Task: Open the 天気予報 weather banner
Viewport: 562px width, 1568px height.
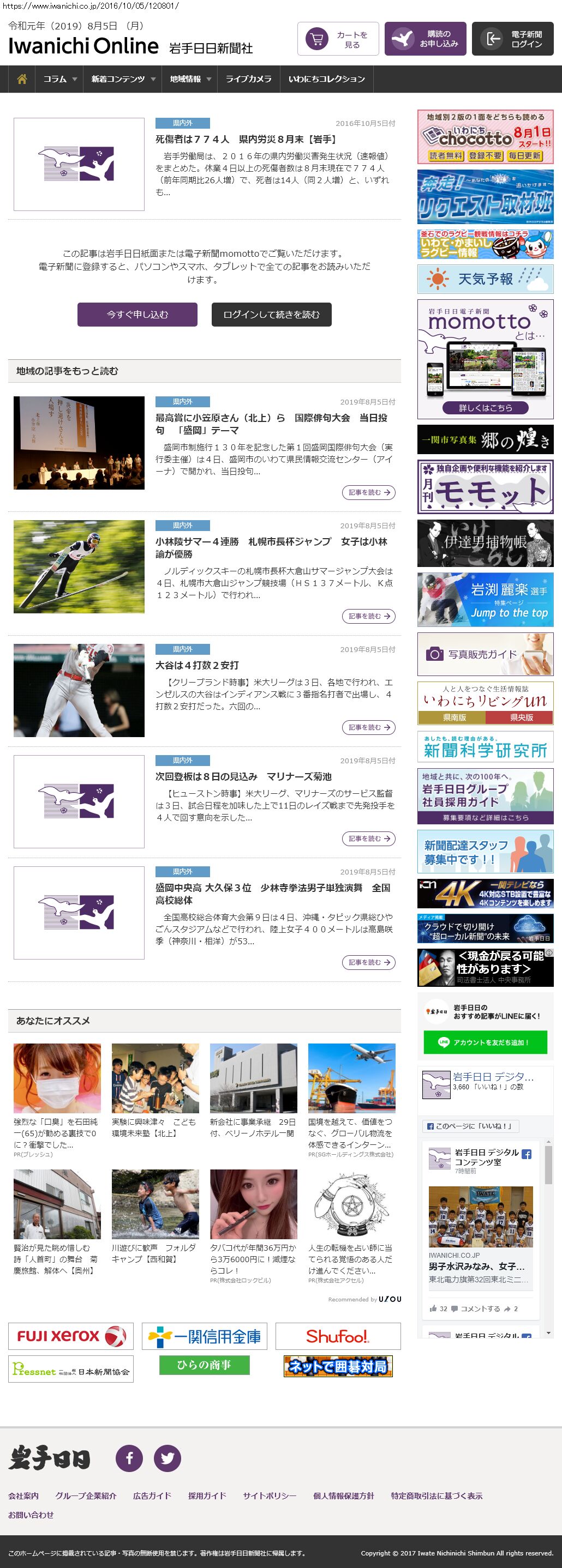Action: pyautogui.click(x=485, y=279)
